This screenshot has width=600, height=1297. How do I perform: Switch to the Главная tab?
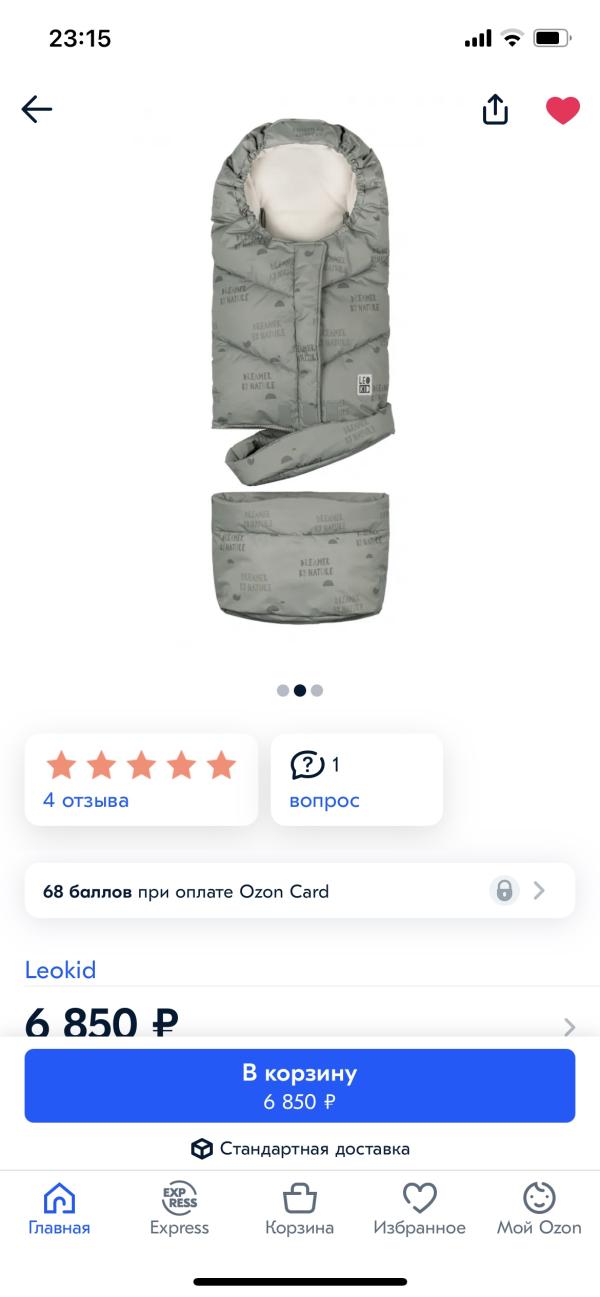[59, 1208]
